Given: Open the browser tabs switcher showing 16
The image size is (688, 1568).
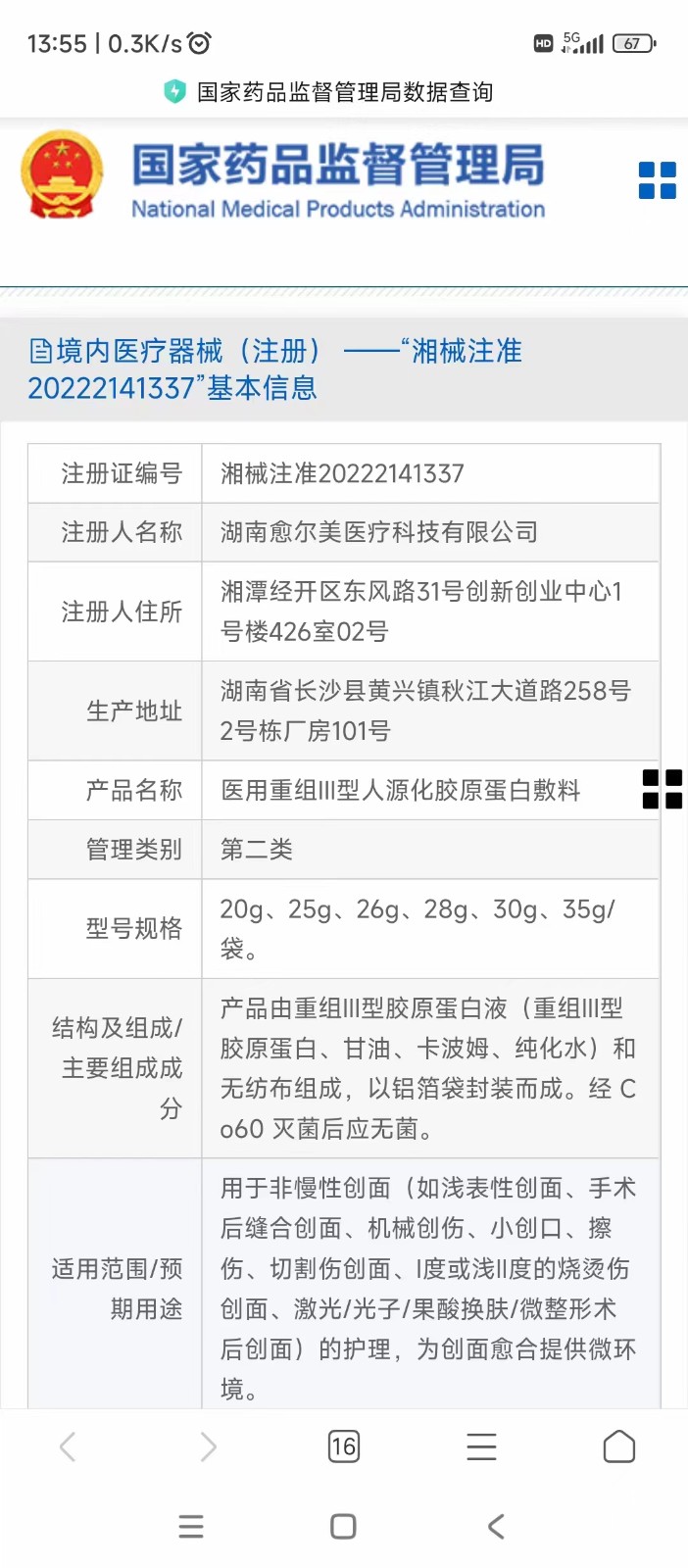Looking at the screenshot, I should (x=344, y=1446).
